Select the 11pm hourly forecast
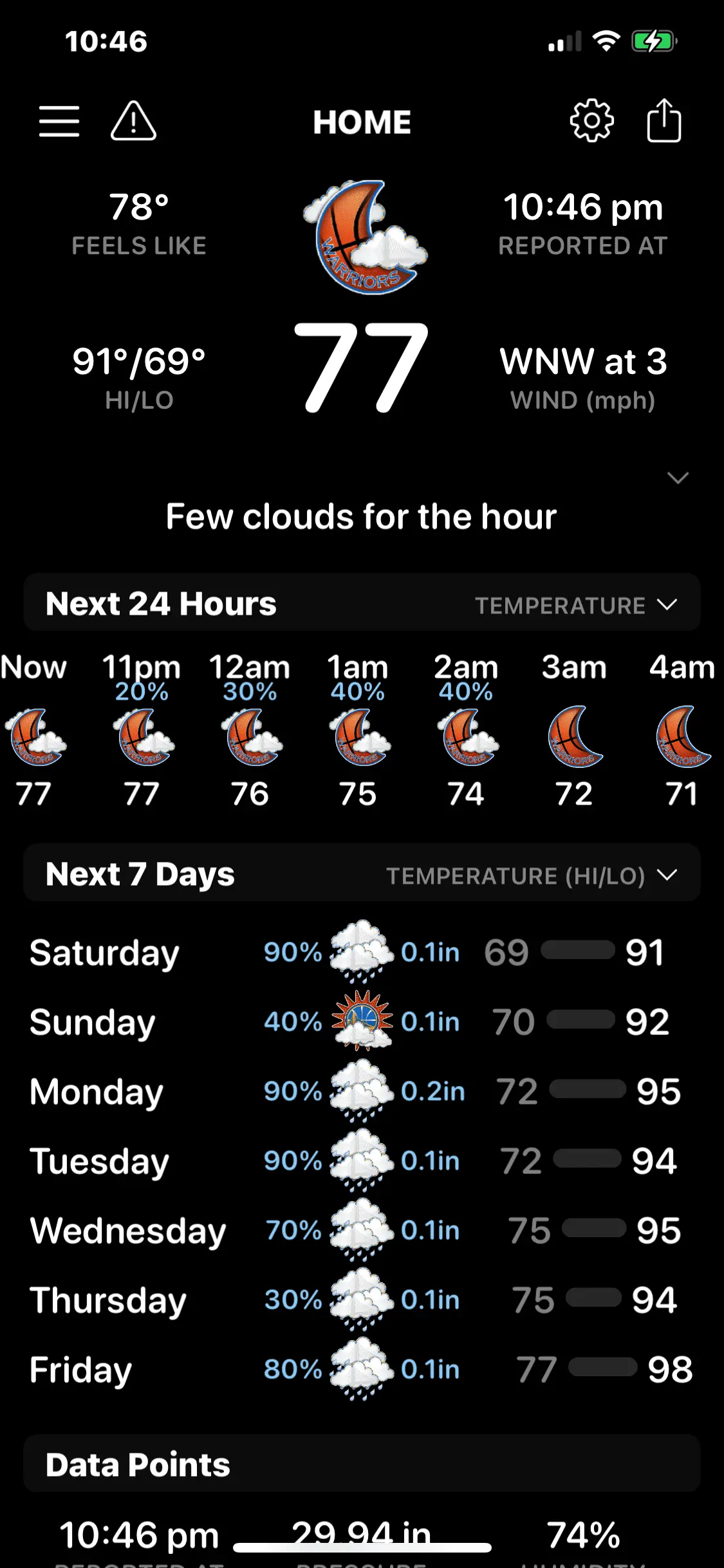 (x=142, y=731)
